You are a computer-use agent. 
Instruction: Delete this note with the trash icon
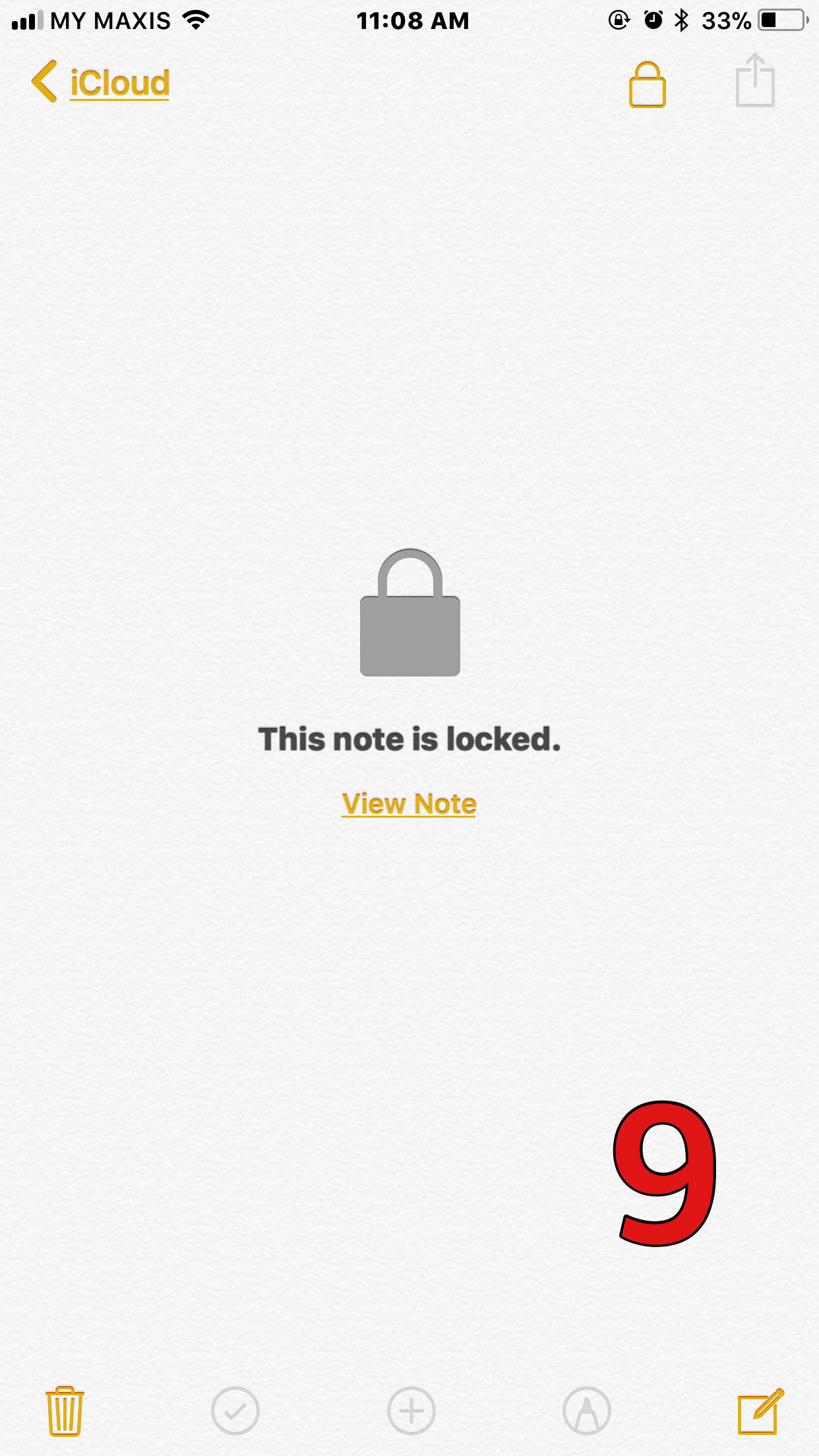(x=65, y=1410)
